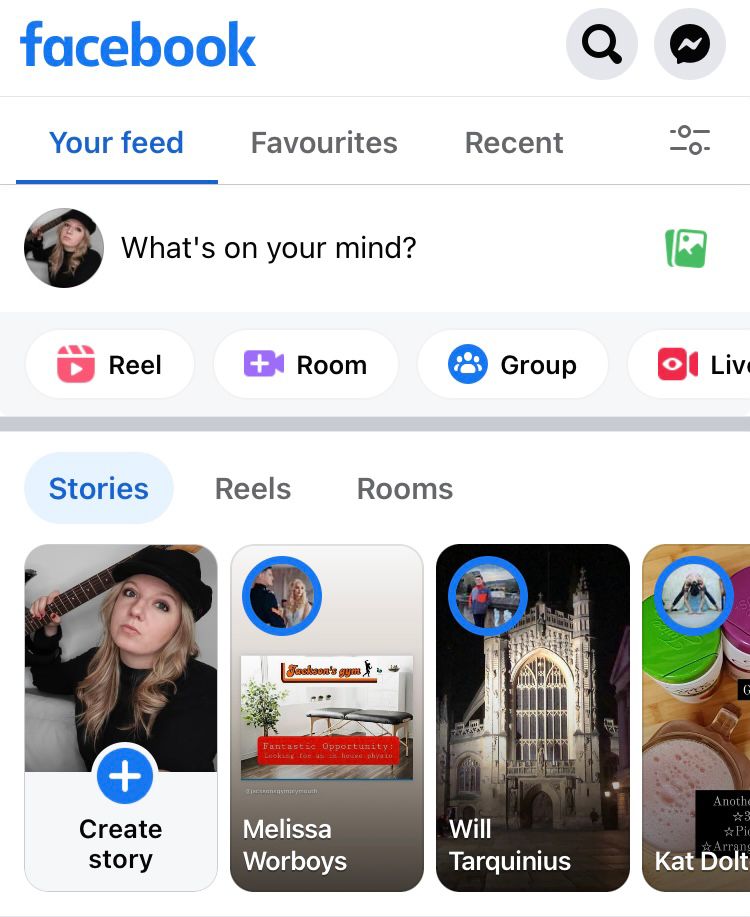The width and height of the screenshot is (750, 917).
Task: Switch to the Rooms tab
Action: (405, 489)
